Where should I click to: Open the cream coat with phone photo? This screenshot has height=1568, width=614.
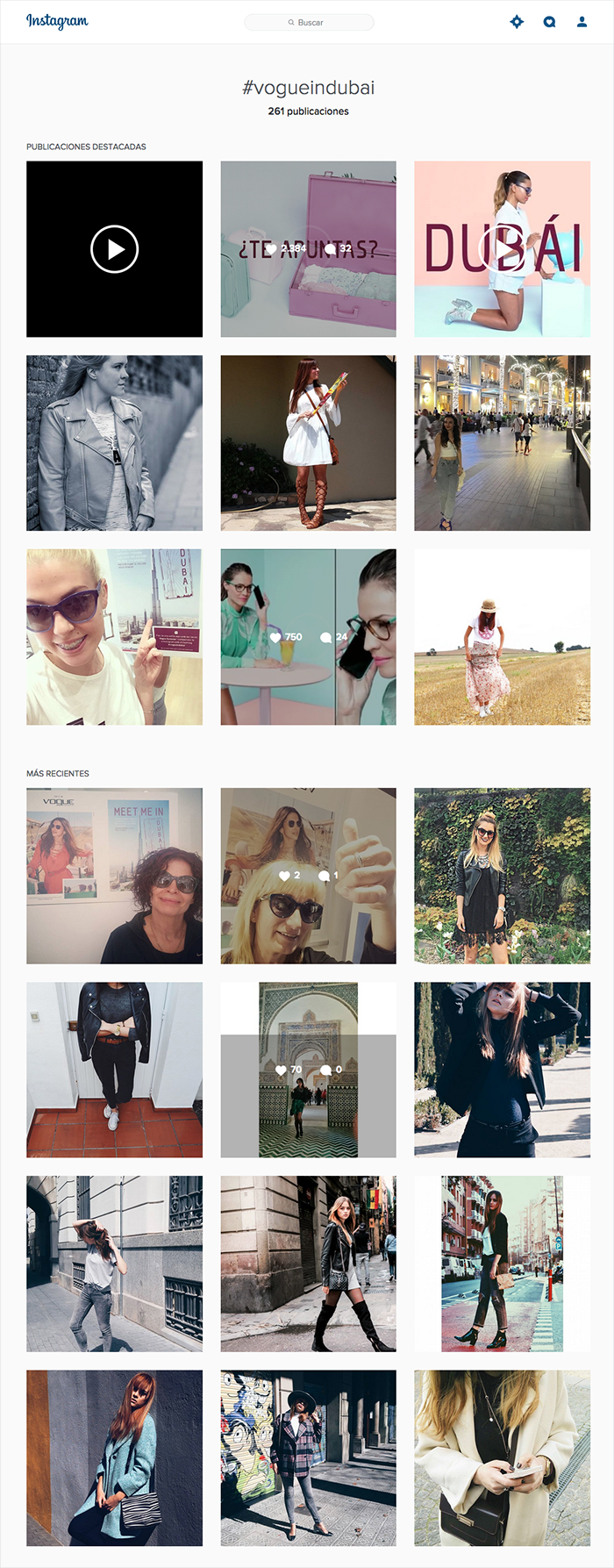tap(502, 1458)
